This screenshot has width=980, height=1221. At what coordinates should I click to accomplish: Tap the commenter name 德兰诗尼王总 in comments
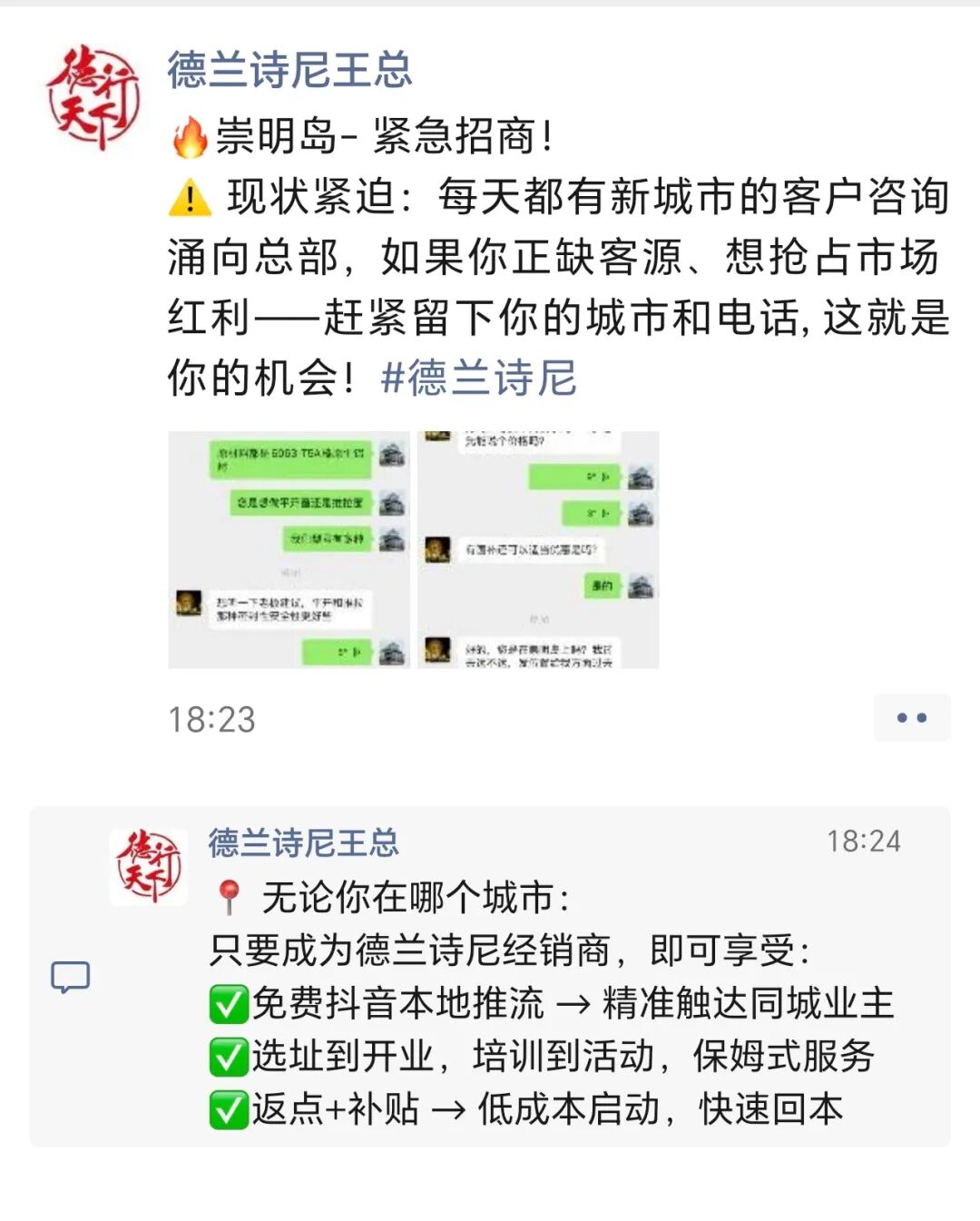coord(303,842)
